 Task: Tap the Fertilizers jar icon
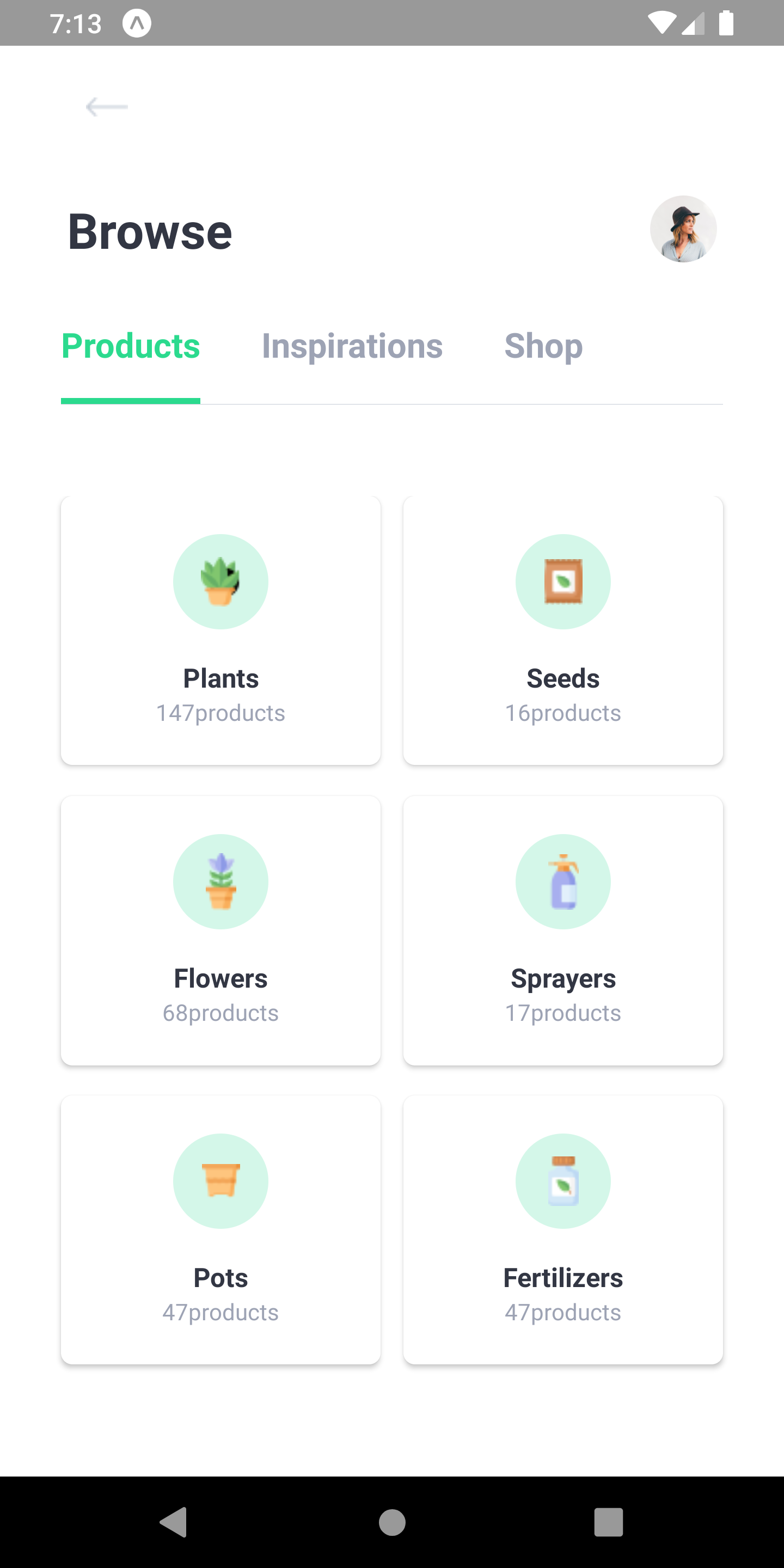pyautogui.click(x=563, y=1180)
